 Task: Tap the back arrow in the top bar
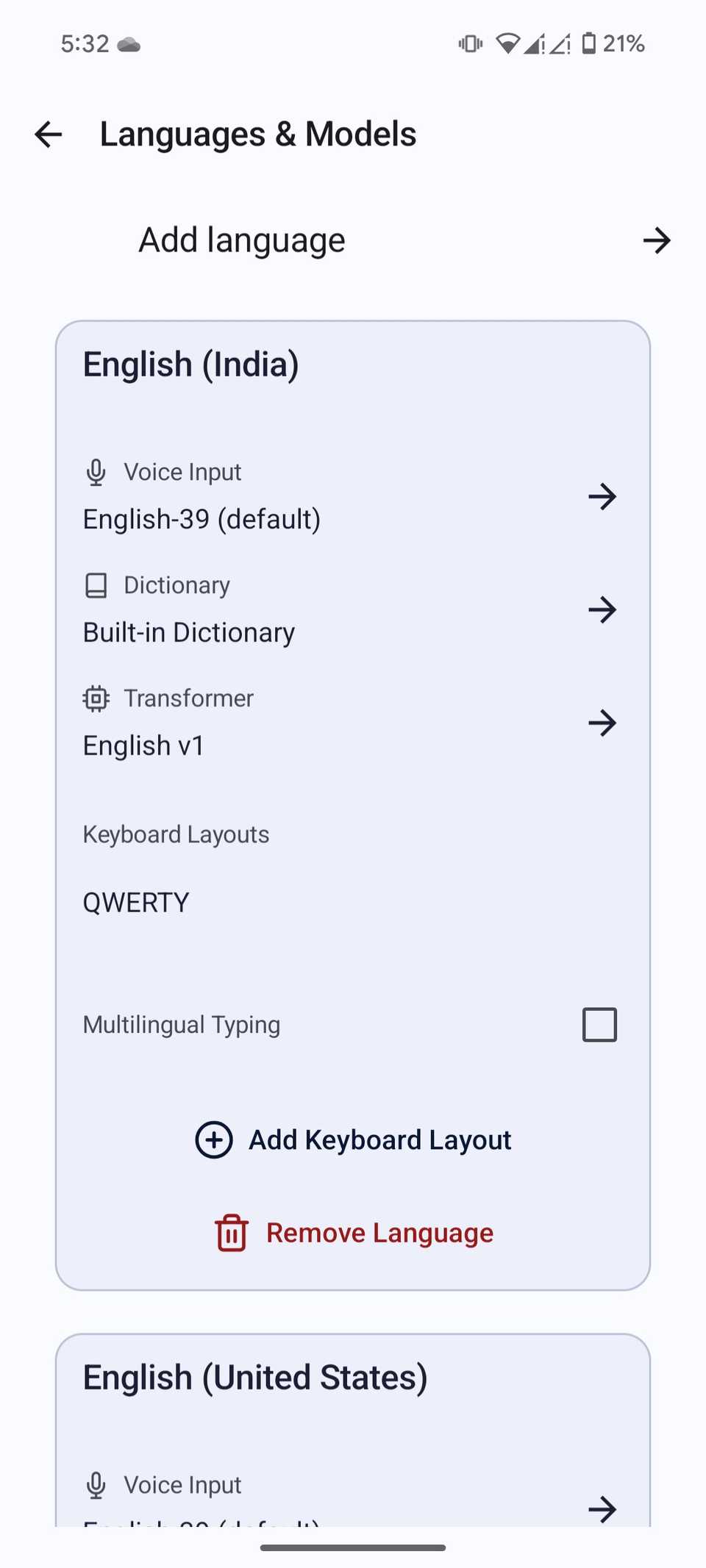point(48,134)
